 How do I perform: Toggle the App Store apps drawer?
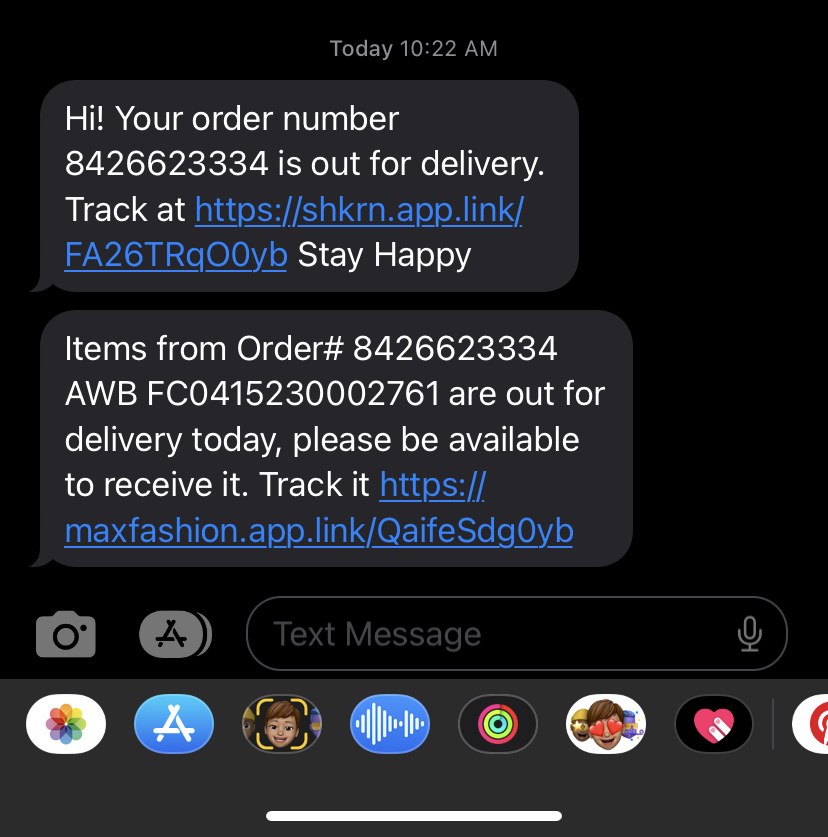click(x=174, y=634)
